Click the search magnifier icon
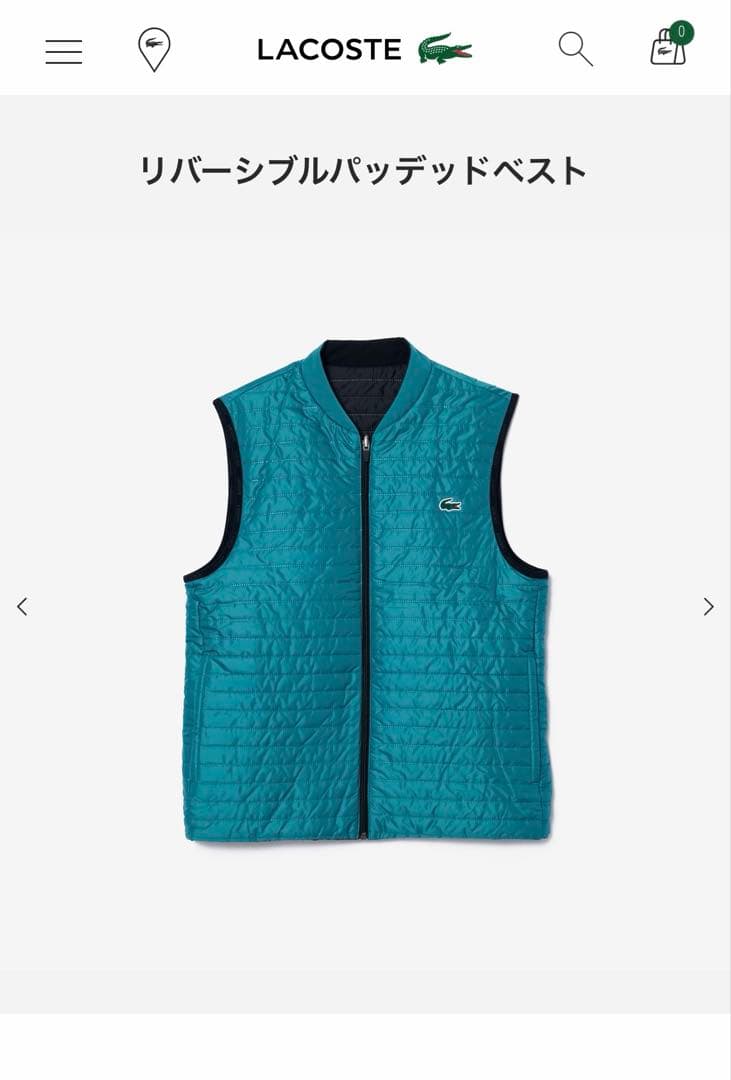 click(574, 48)
